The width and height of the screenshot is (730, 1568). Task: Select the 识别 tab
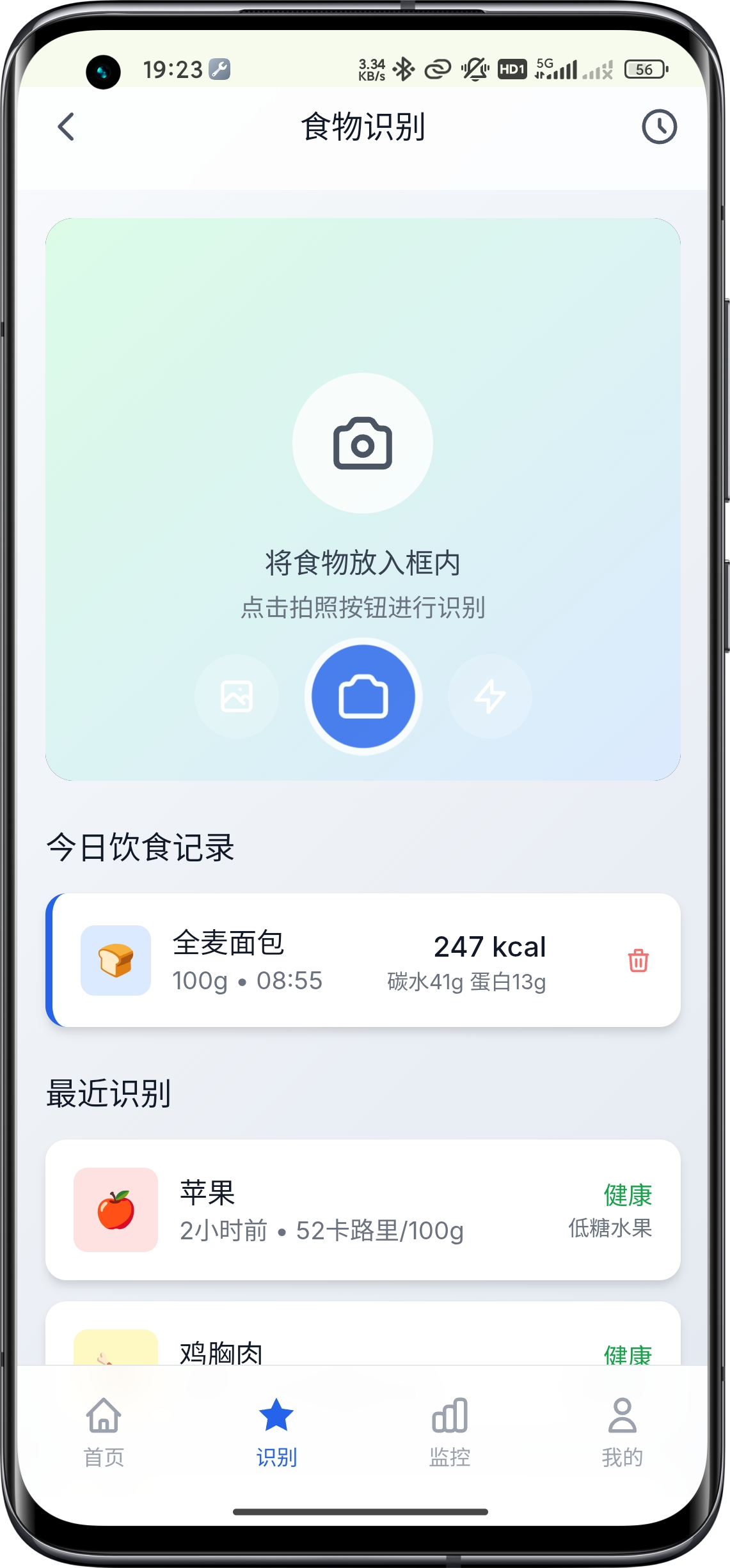point(276,1431)
